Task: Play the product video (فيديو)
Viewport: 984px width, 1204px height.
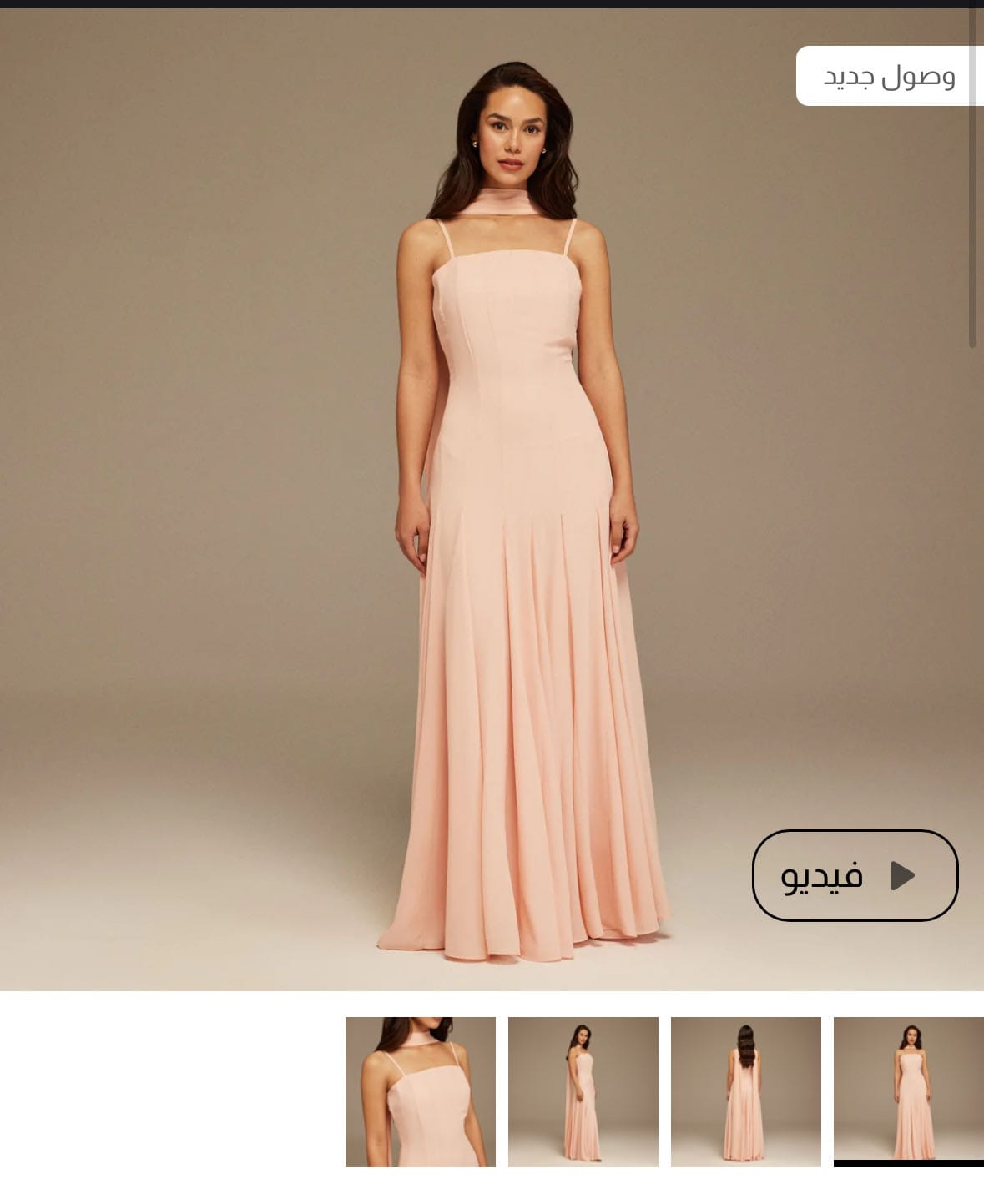Action: [x=855, y=875]
